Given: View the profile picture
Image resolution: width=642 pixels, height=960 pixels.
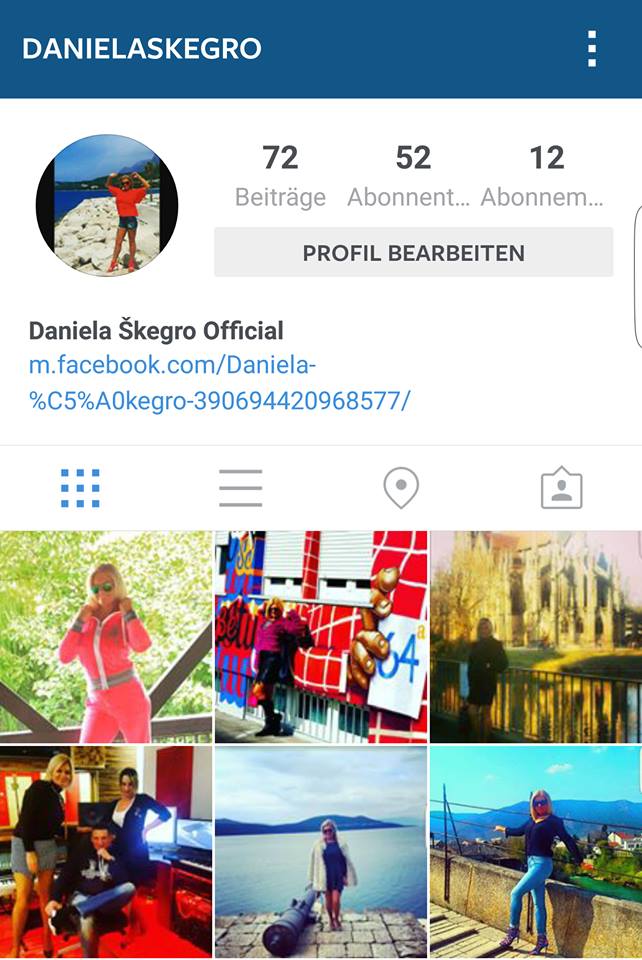Looking at the screenshot, I should click(x=107, y=205).
